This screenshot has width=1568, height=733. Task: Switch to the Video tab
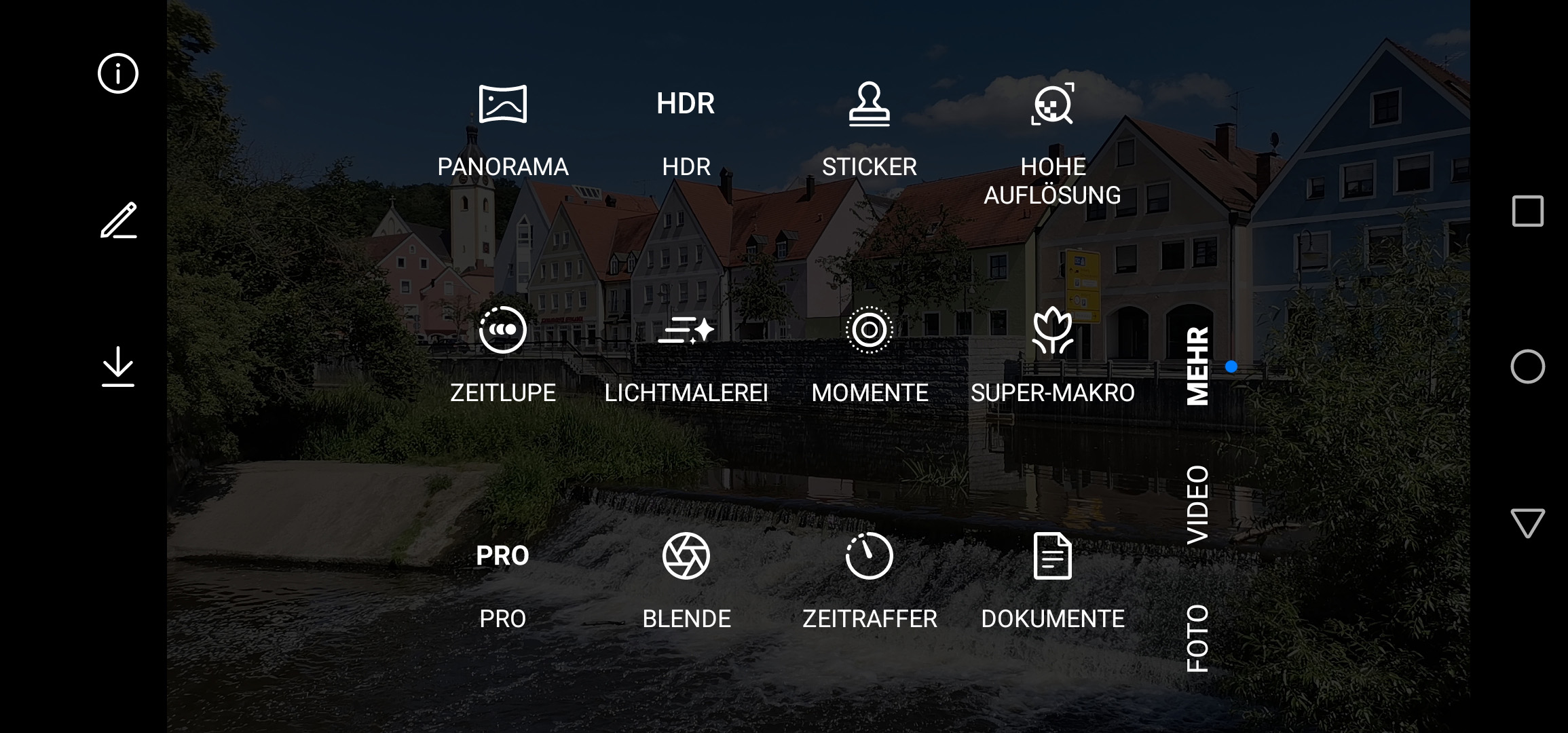[1198, 504]
